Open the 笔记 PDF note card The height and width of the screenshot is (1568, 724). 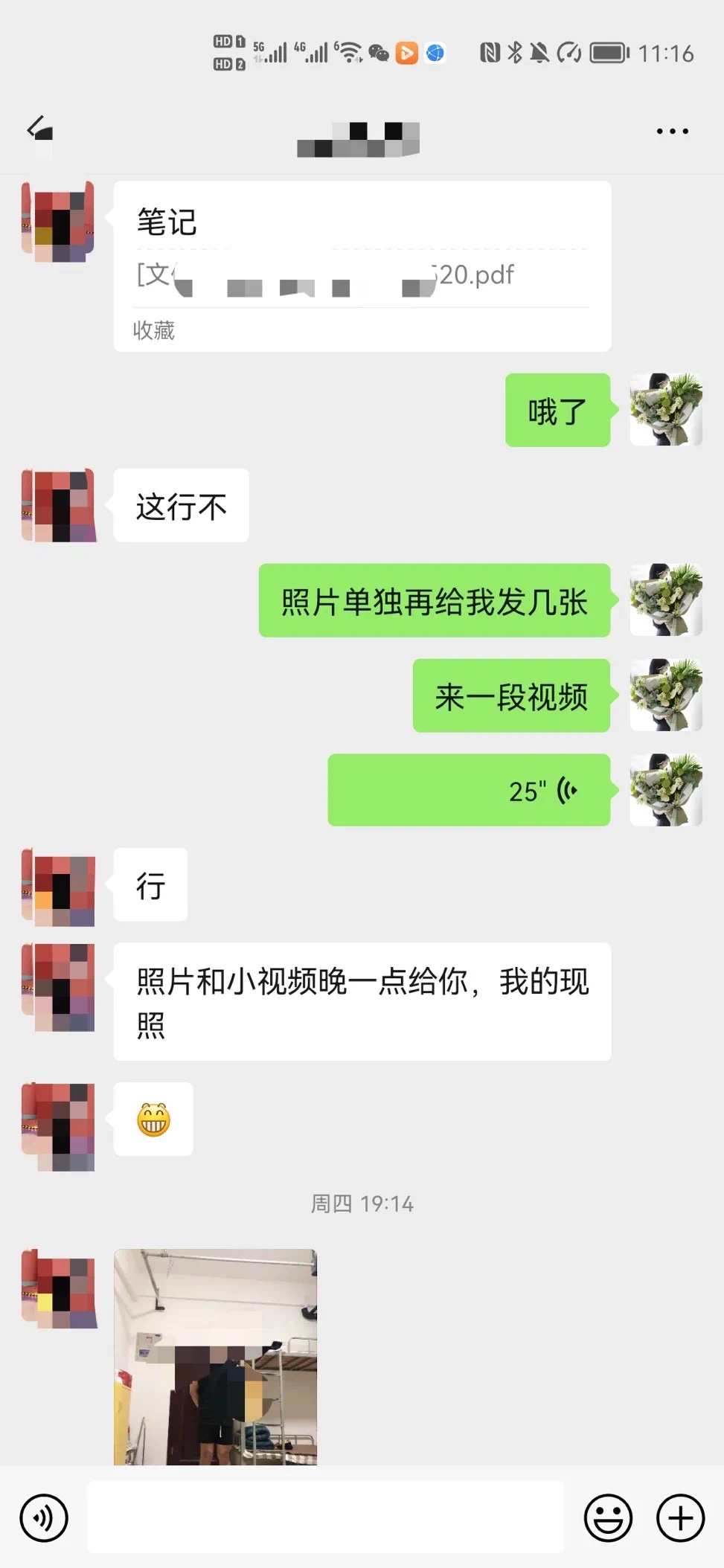[x=362, y=266]
